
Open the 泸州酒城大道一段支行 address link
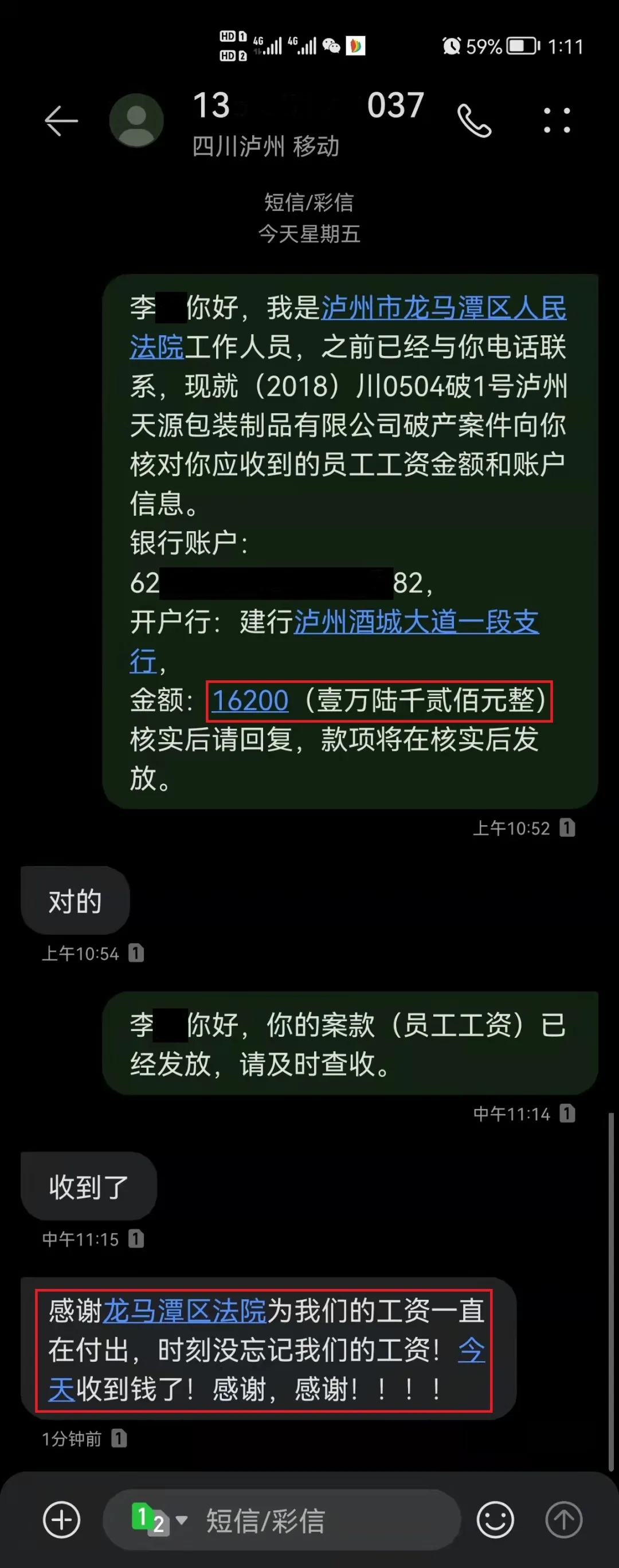(x=416, y=622)
